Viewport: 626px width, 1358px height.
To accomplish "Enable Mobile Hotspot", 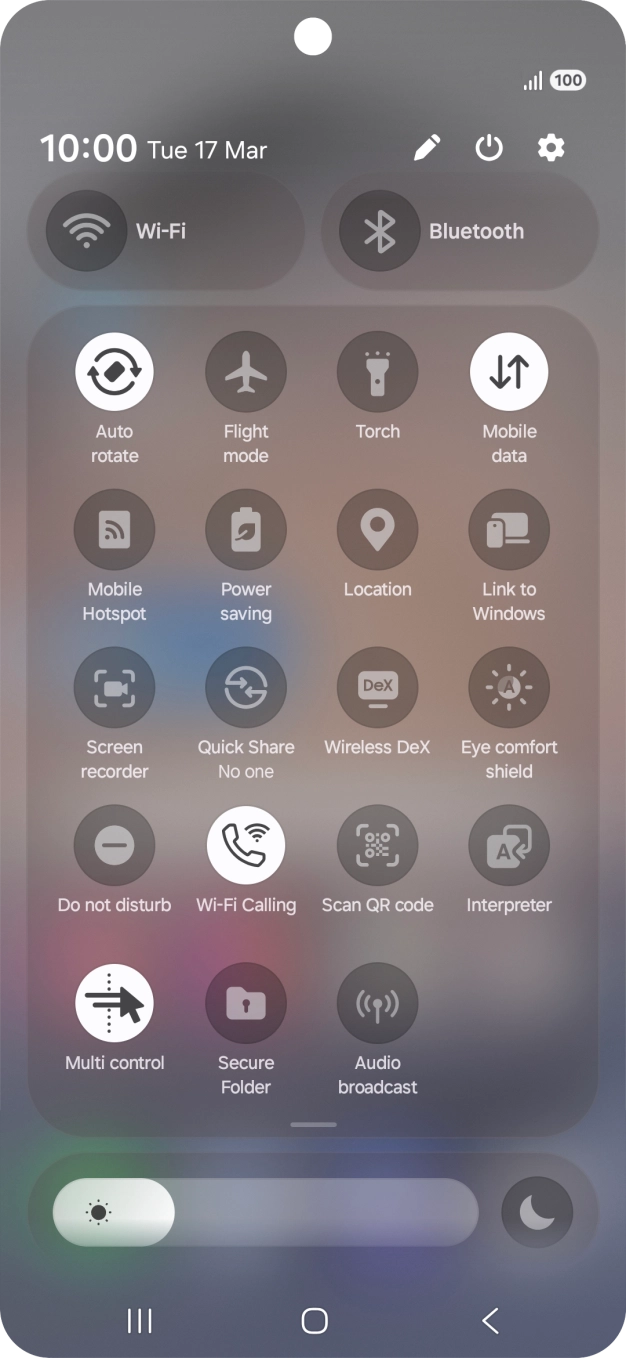I will point(114,530).
